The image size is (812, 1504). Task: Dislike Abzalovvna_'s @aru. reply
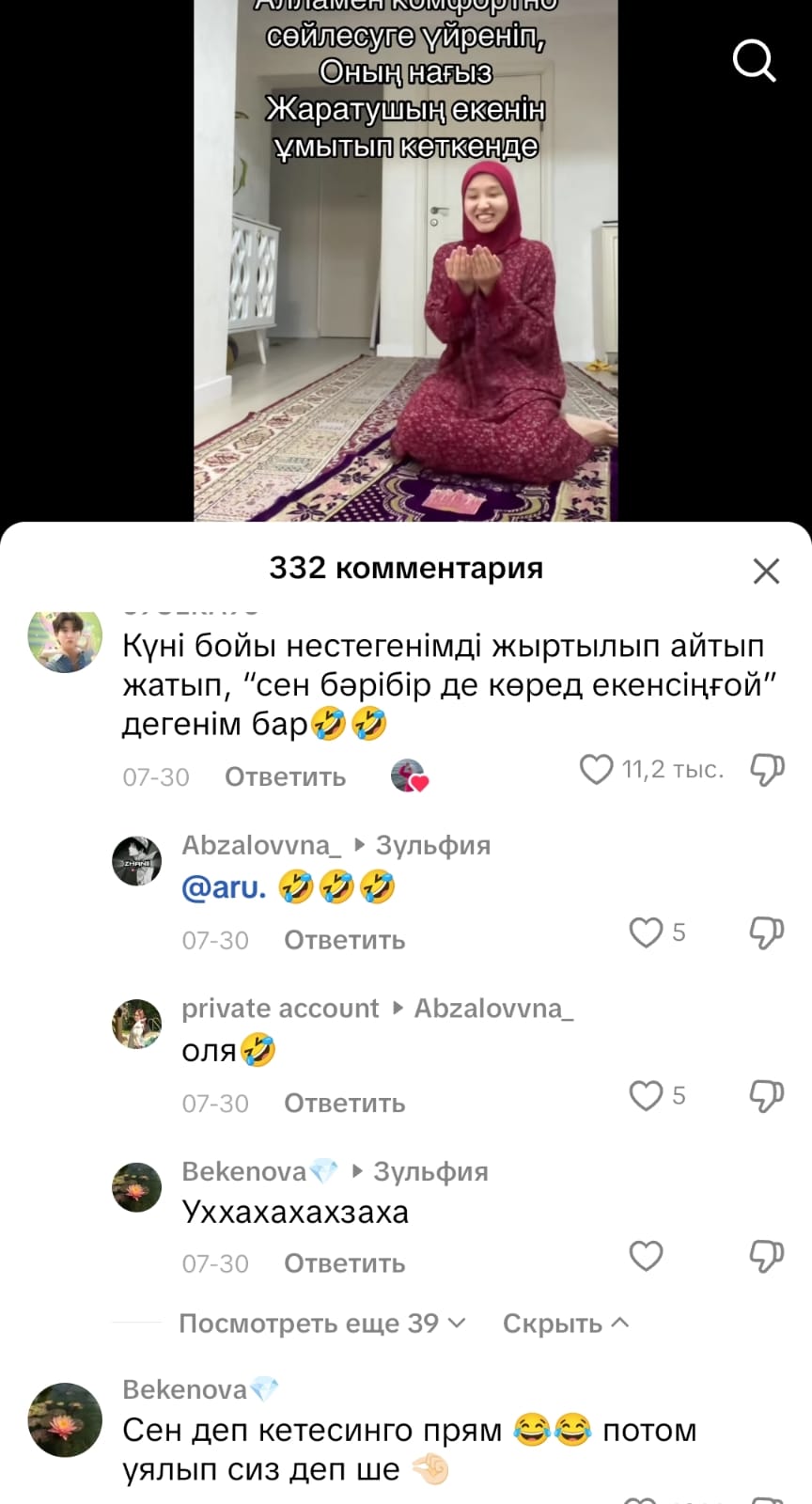pyautogui.click(x=766, y=932)
